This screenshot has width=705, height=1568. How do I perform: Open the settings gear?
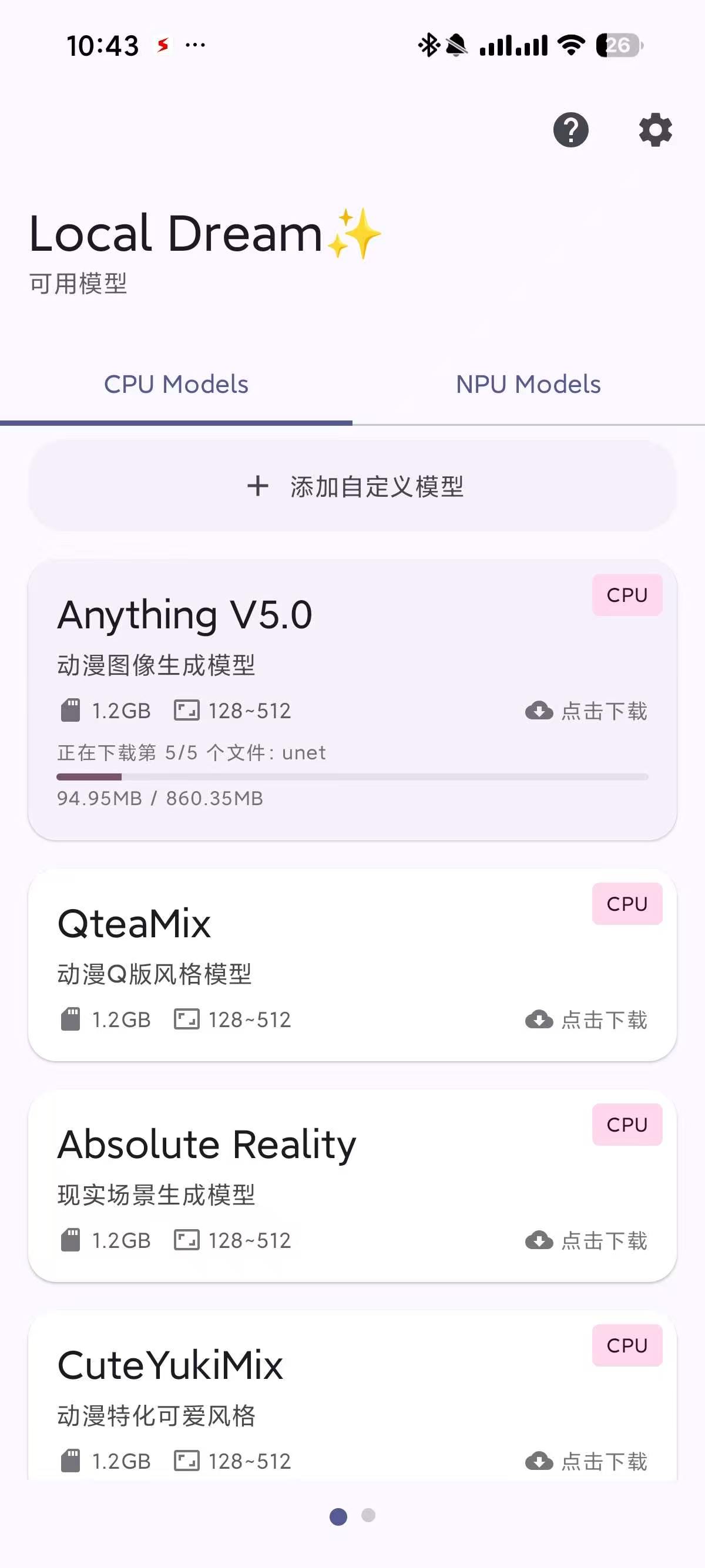click(x=656, y=130)
